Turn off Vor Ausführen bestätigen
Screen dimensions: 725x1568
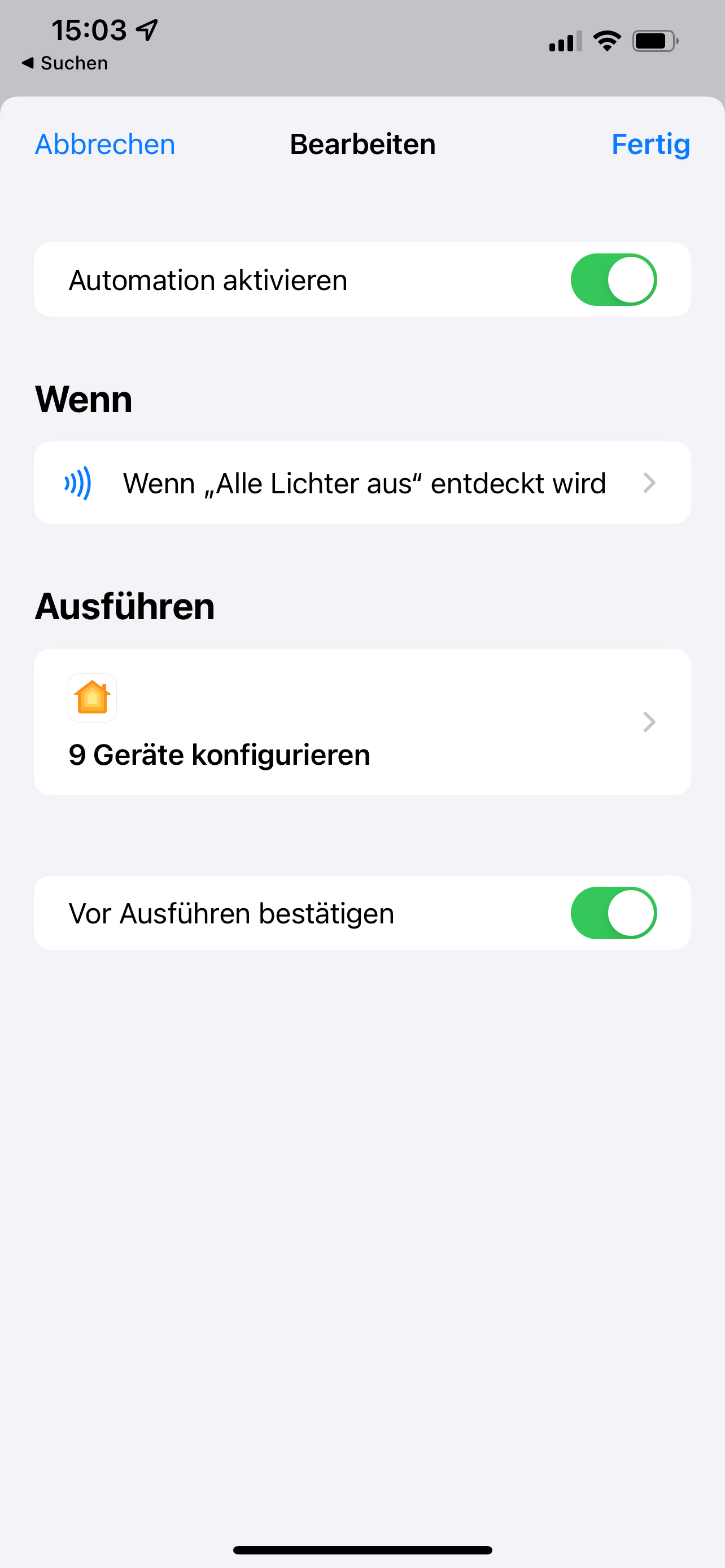click(x=613, y=913)
